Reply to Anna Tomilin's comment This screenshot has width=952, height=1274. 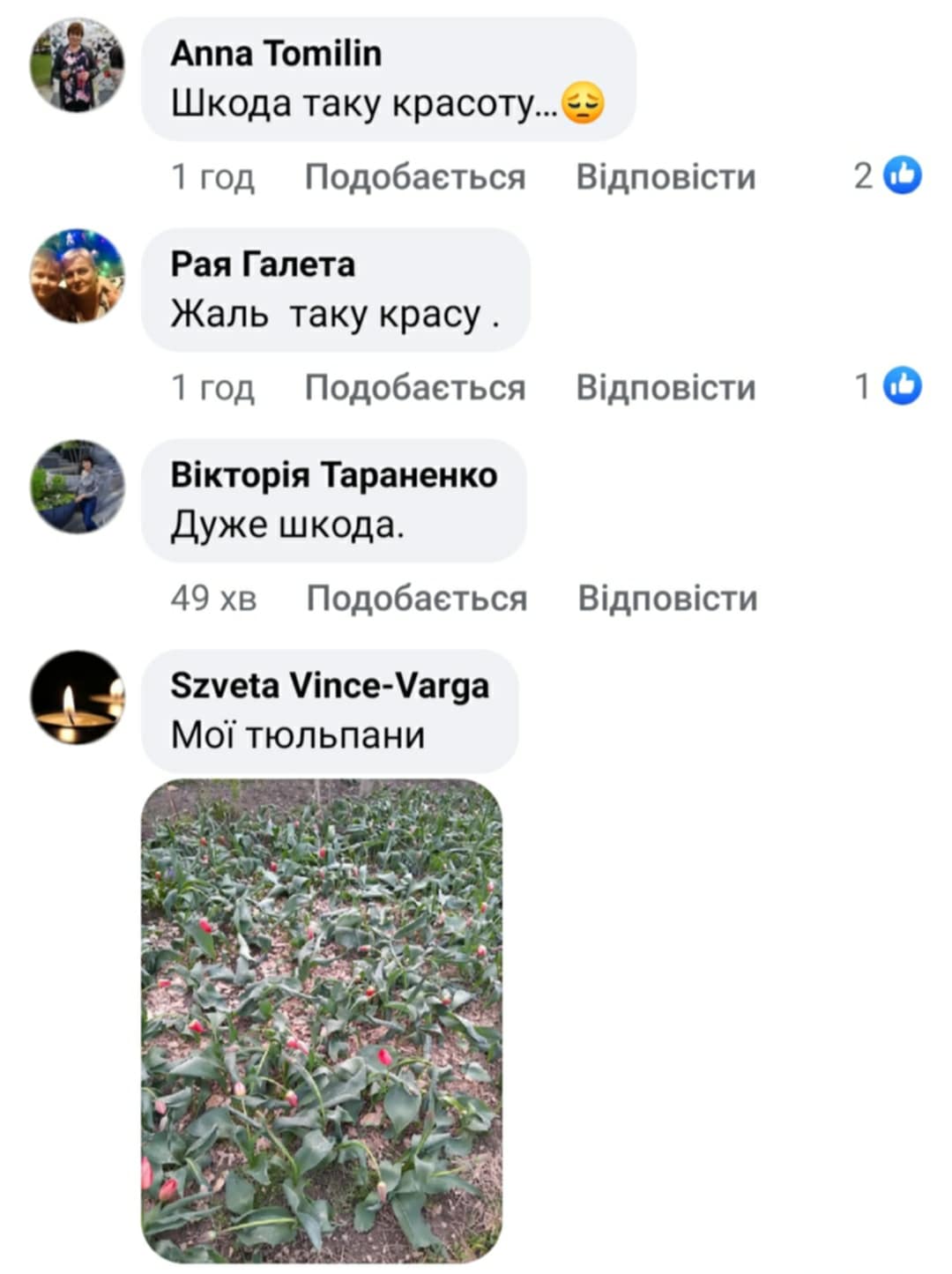click(666, 177)
